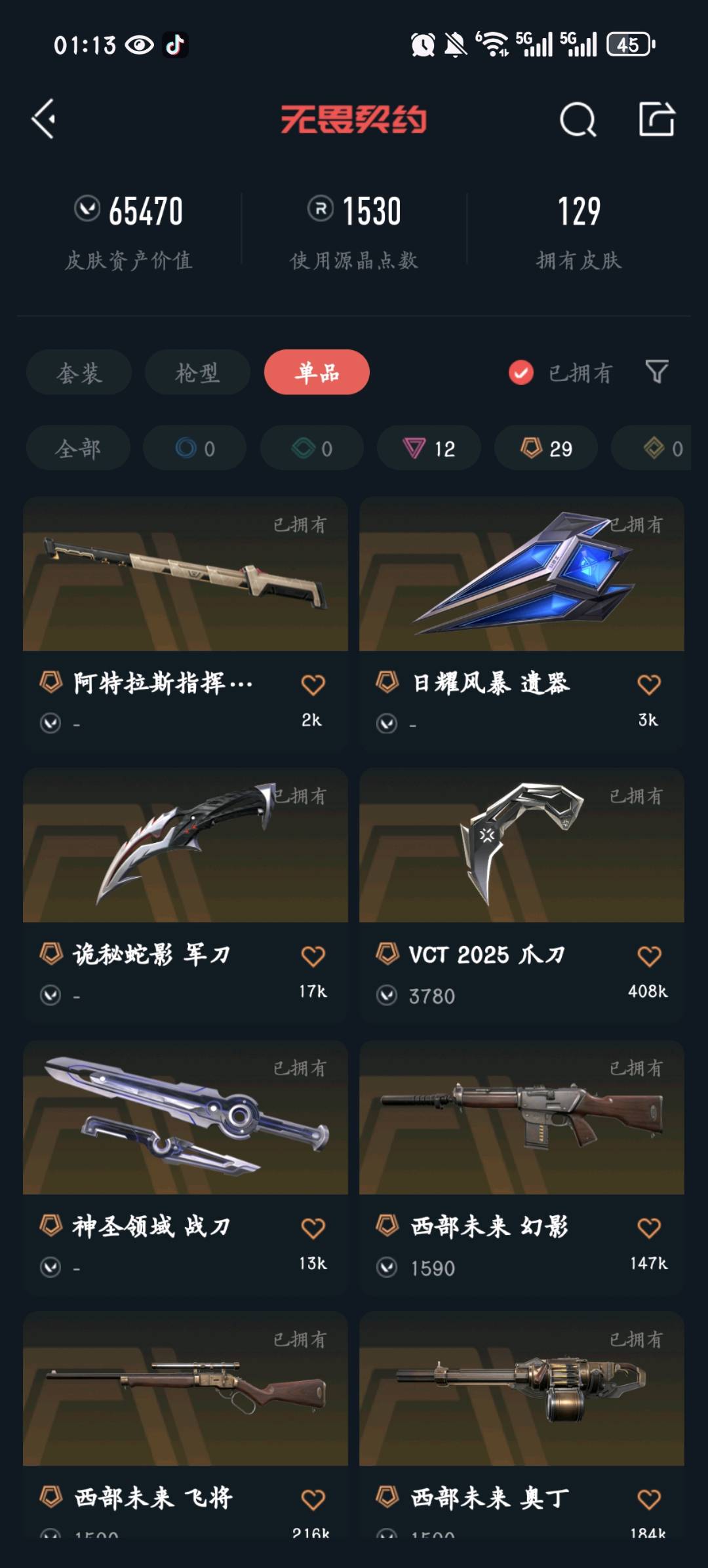The height and width of the screenshot is (1568, 708).
Task: Select the 单品 tab
Action: [317, 372]
